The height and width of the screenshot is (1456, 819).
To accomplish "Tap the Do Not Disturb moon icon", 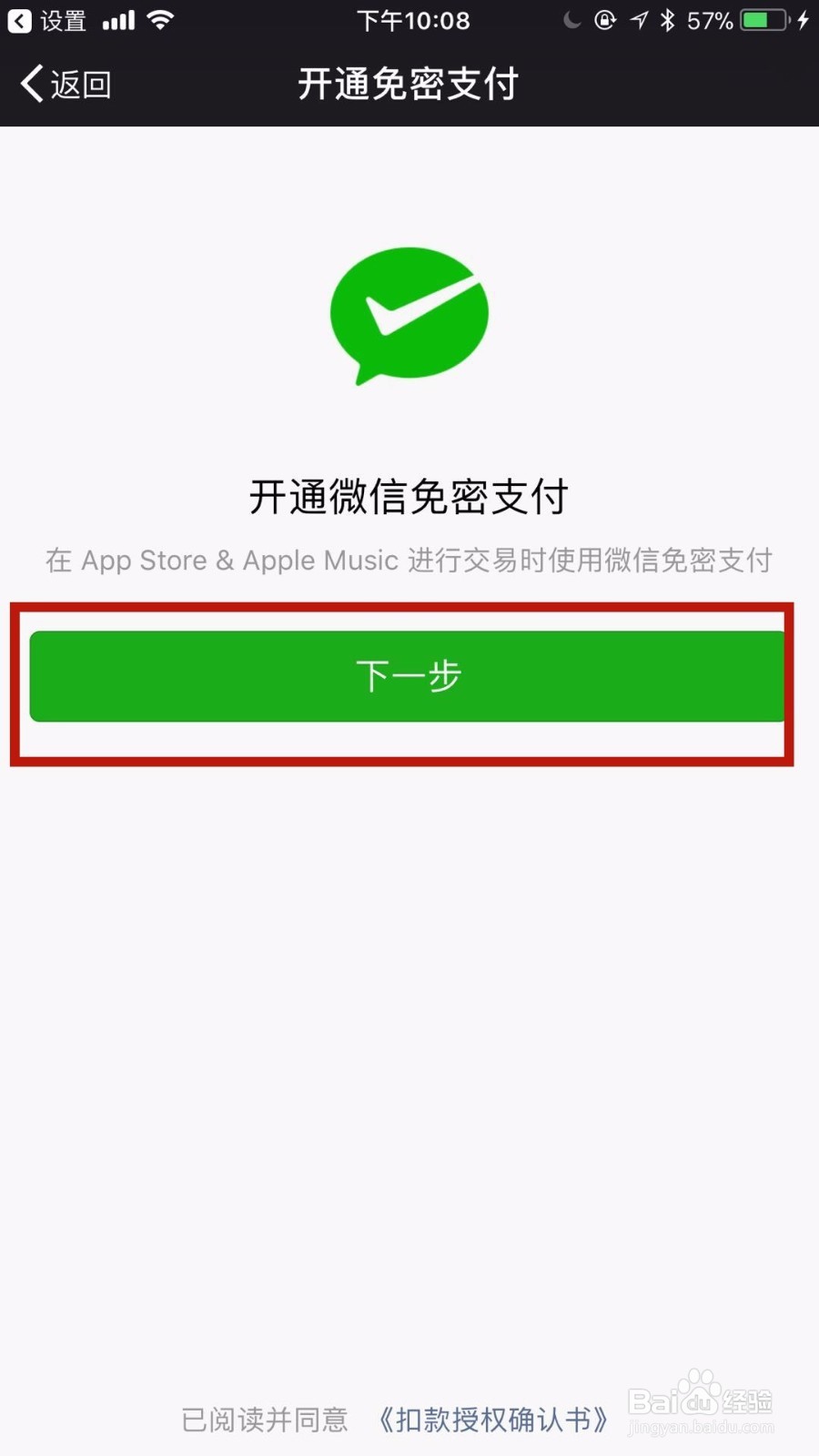I will [573, 20].
